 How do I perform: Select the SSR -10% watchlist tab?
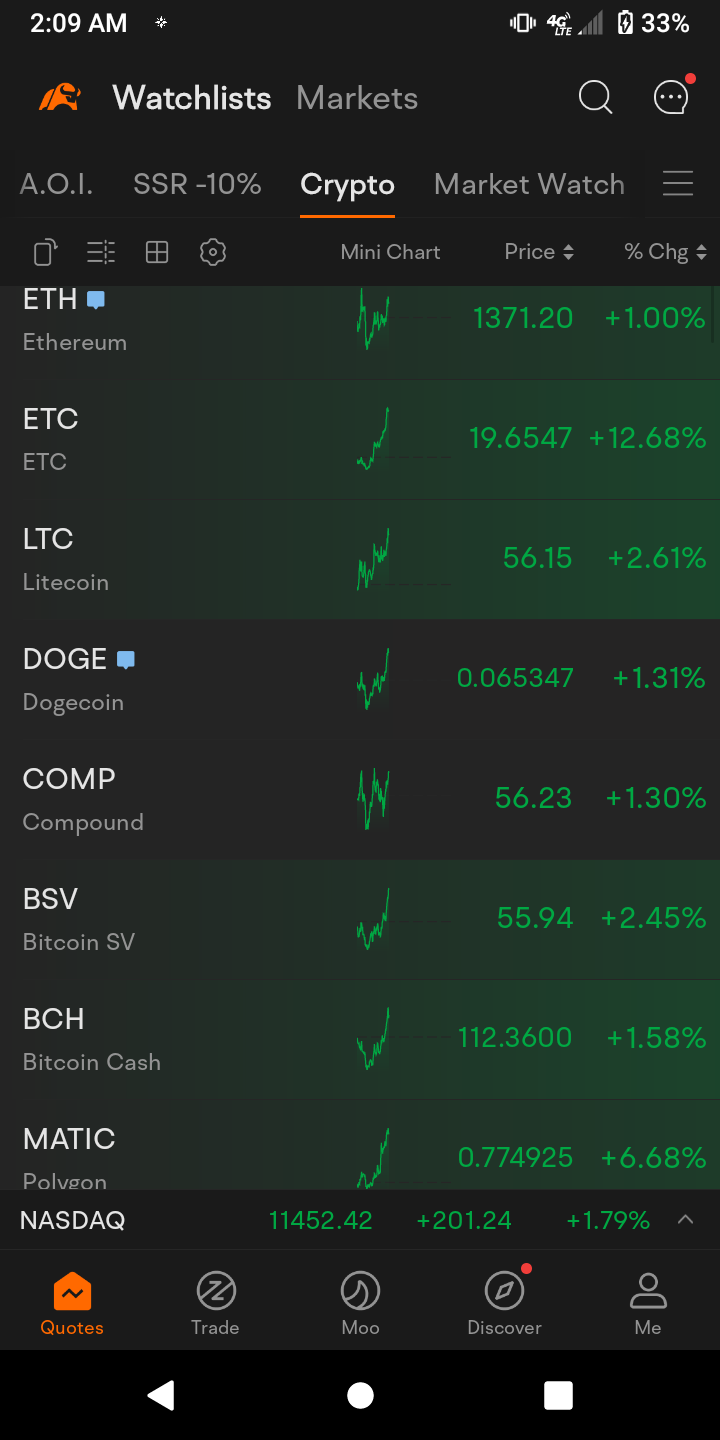(x=197, y=184)
